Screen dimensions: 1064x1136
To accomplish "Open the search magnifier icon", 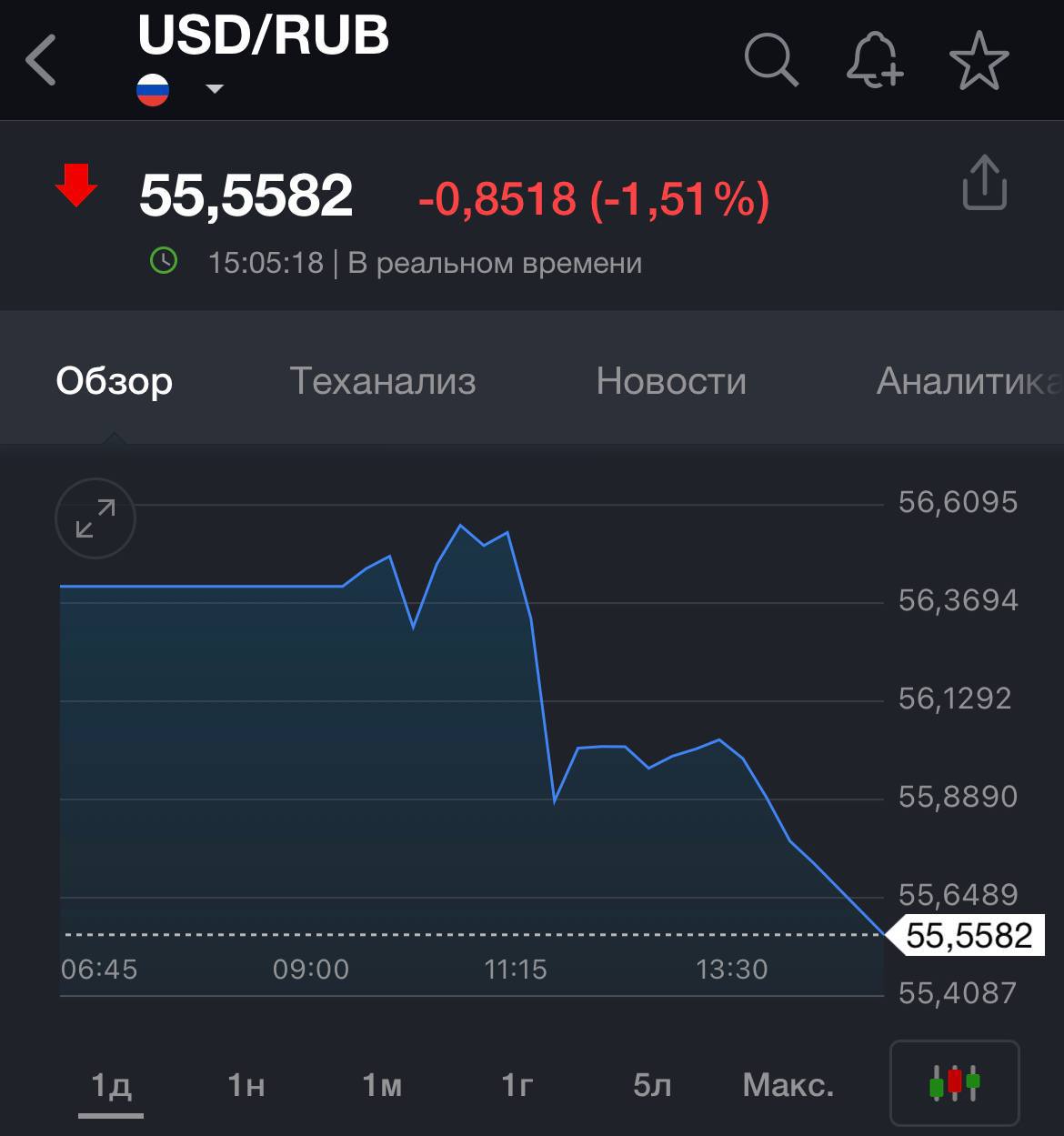I will pyautogui.click(x=771, y=60).
